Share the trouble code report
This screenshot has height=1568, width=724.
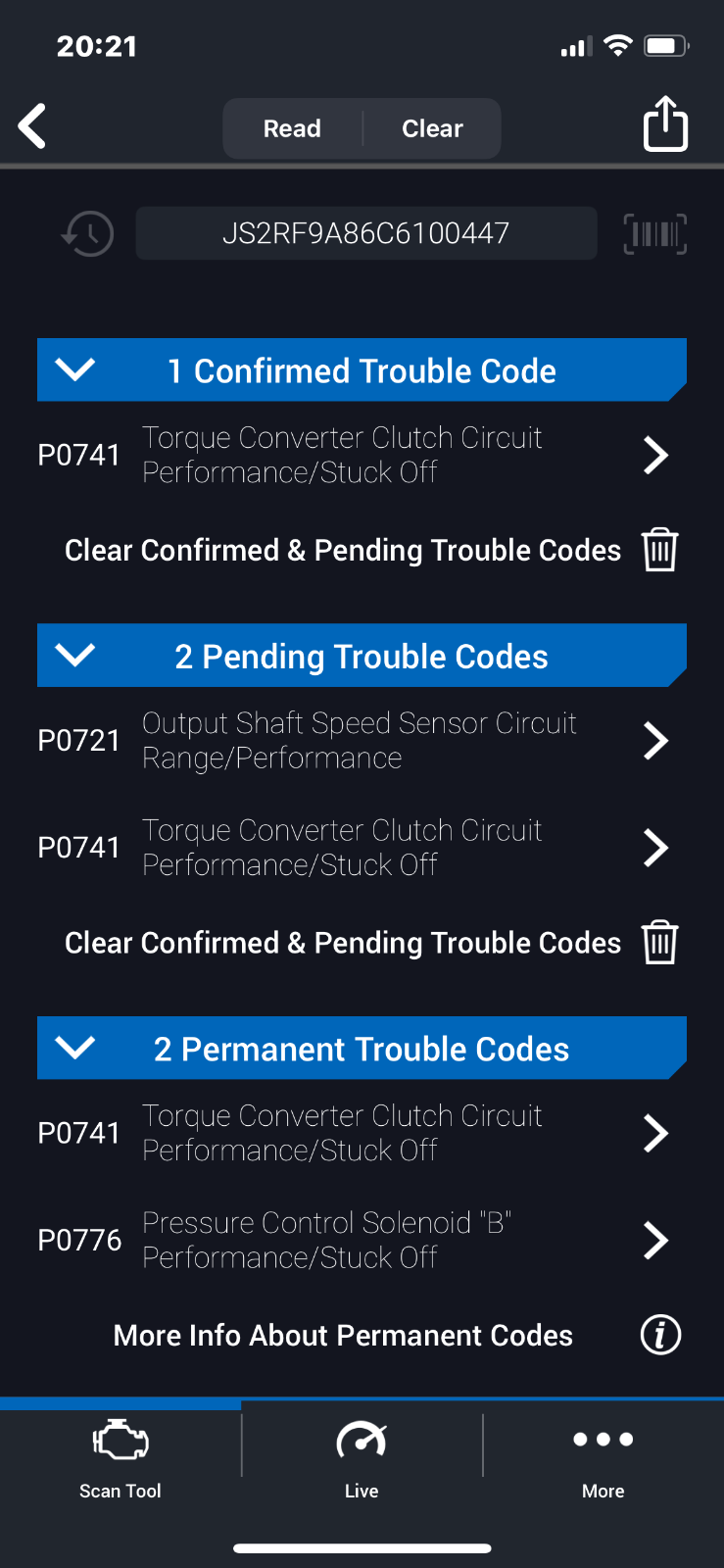click(x=665, y=123)
